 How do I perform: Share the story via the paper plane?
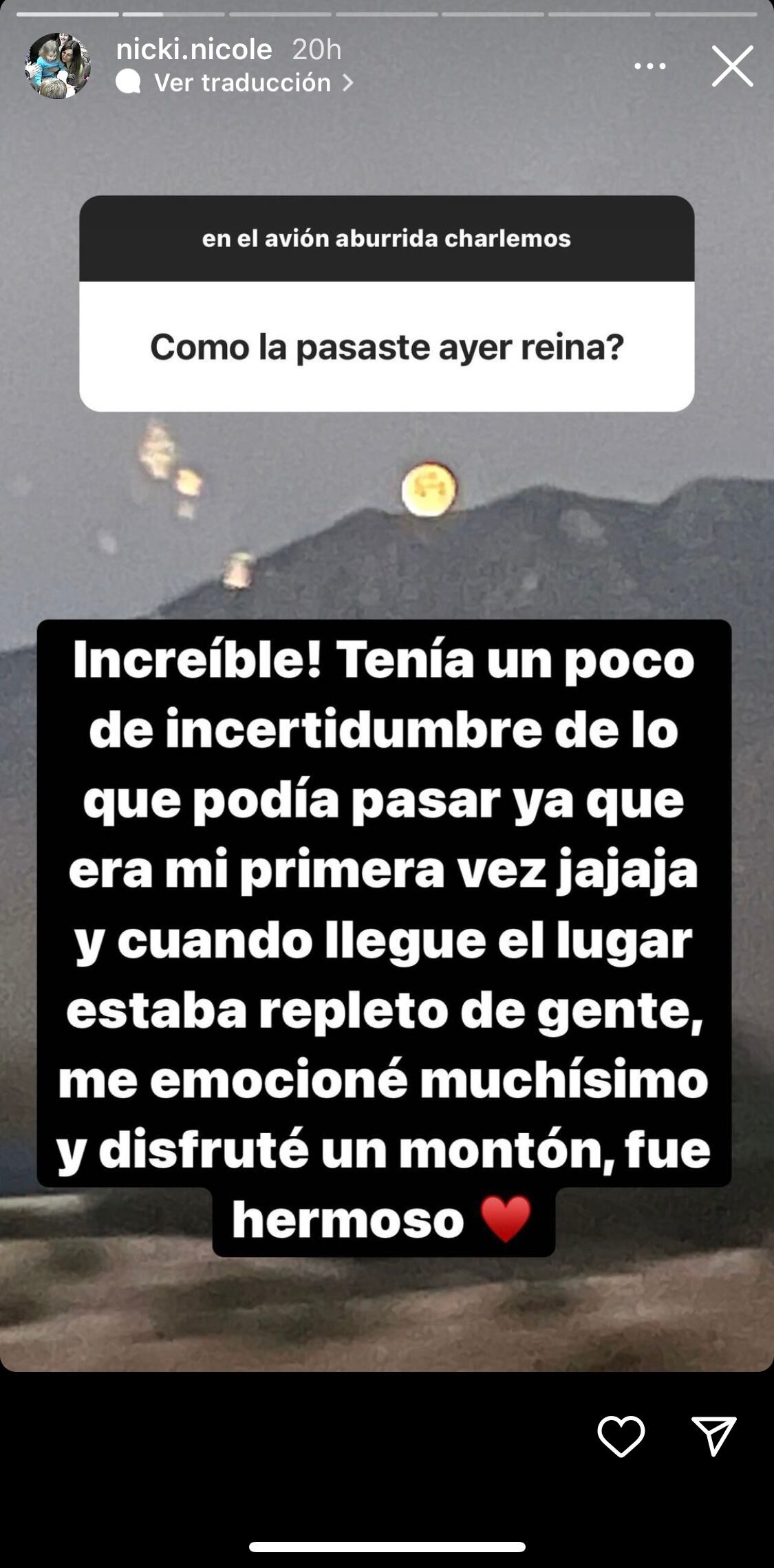tap(713, 1436)
